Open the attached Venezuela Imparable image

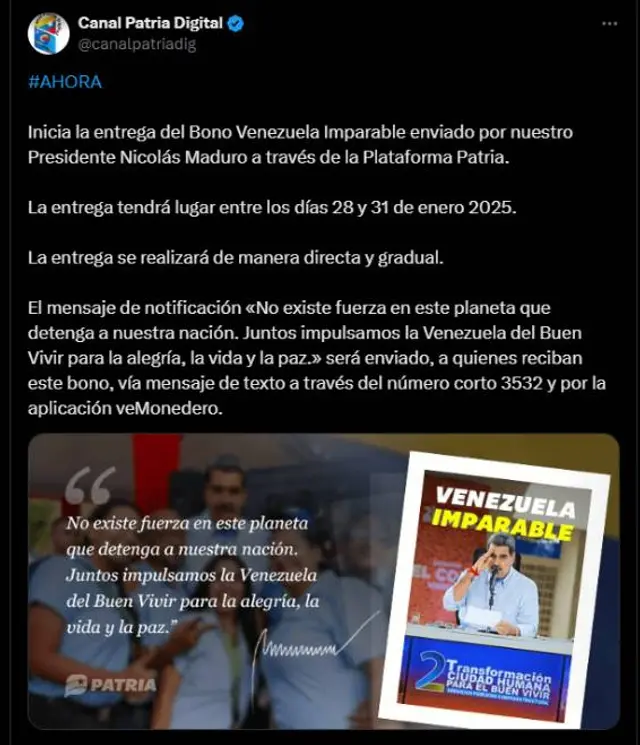pyautogui.click(x=323, y=580)
